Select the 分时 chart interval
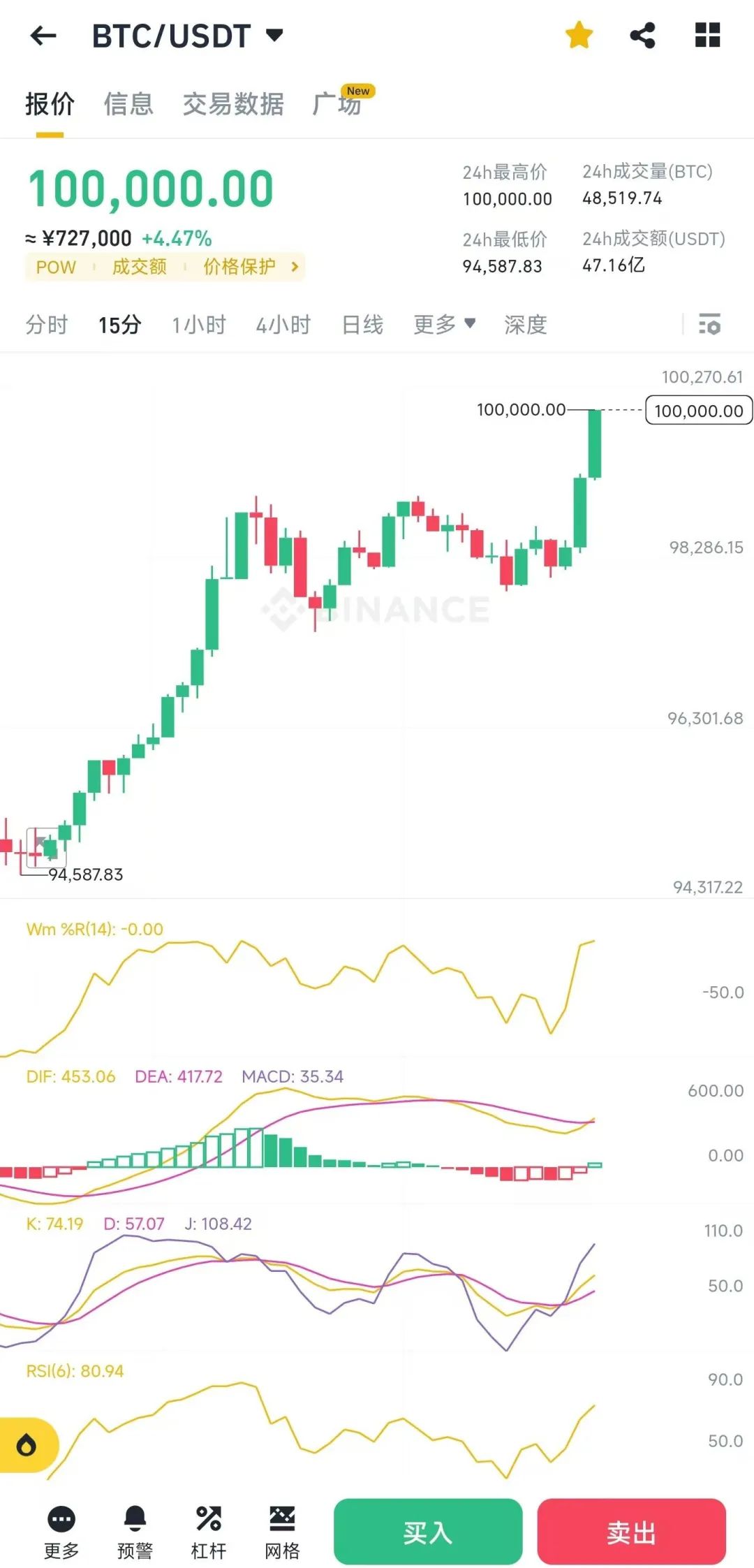The image size is (754, 1568). point(47,325)
